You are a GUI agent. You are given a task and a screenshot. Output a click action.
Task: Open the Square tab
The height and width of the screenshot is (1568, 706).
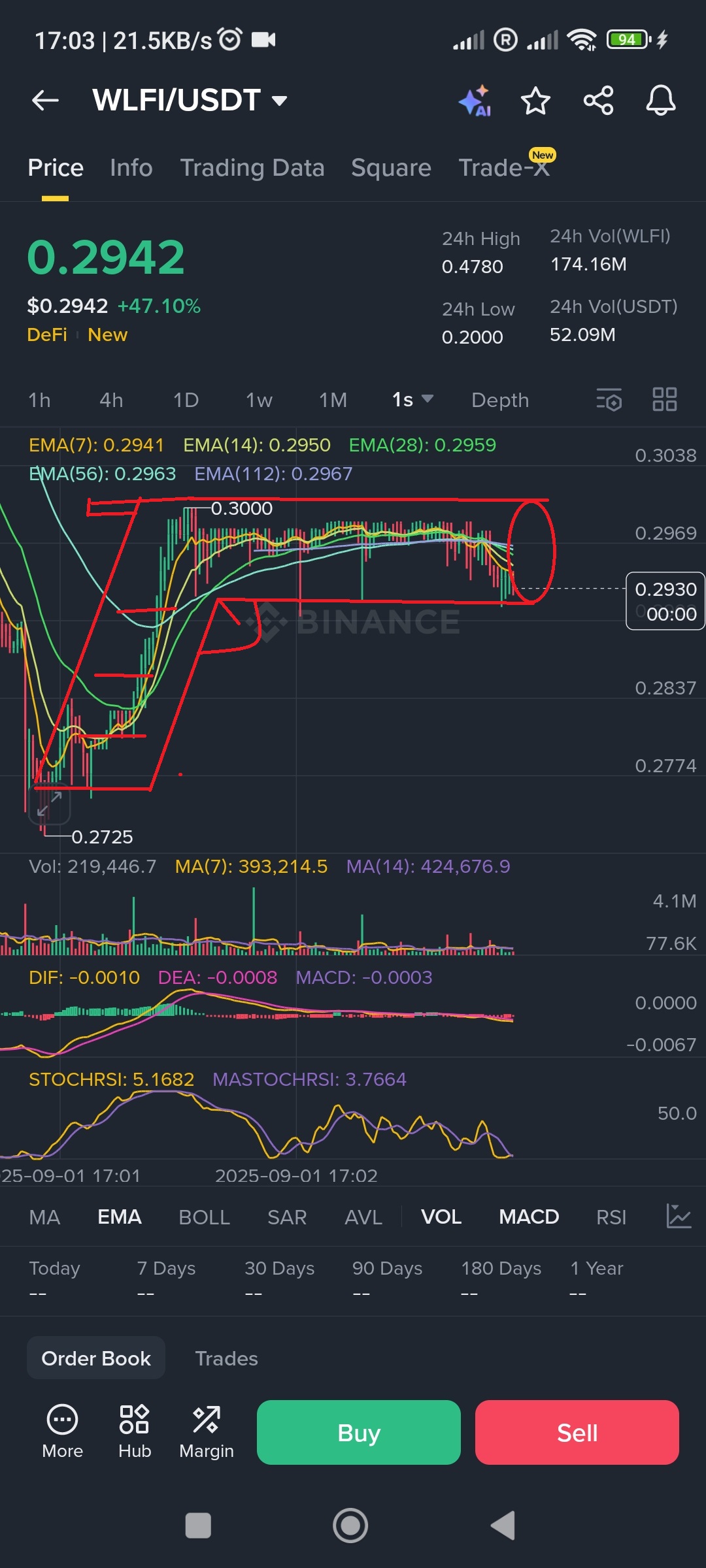[x=391, y=168]
